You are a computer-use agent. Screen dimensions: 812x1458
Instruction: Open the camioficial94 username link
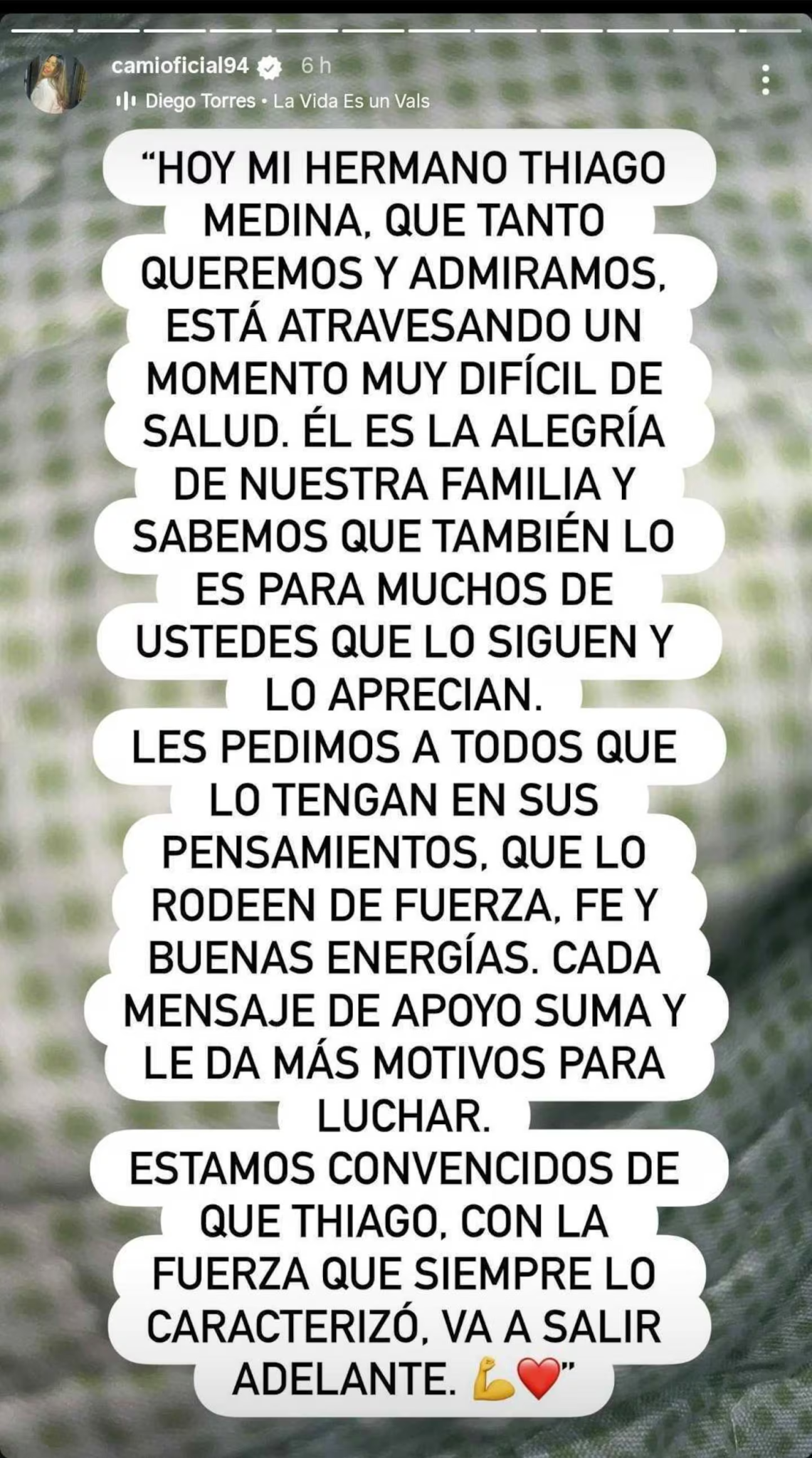[x=180, y=66]
